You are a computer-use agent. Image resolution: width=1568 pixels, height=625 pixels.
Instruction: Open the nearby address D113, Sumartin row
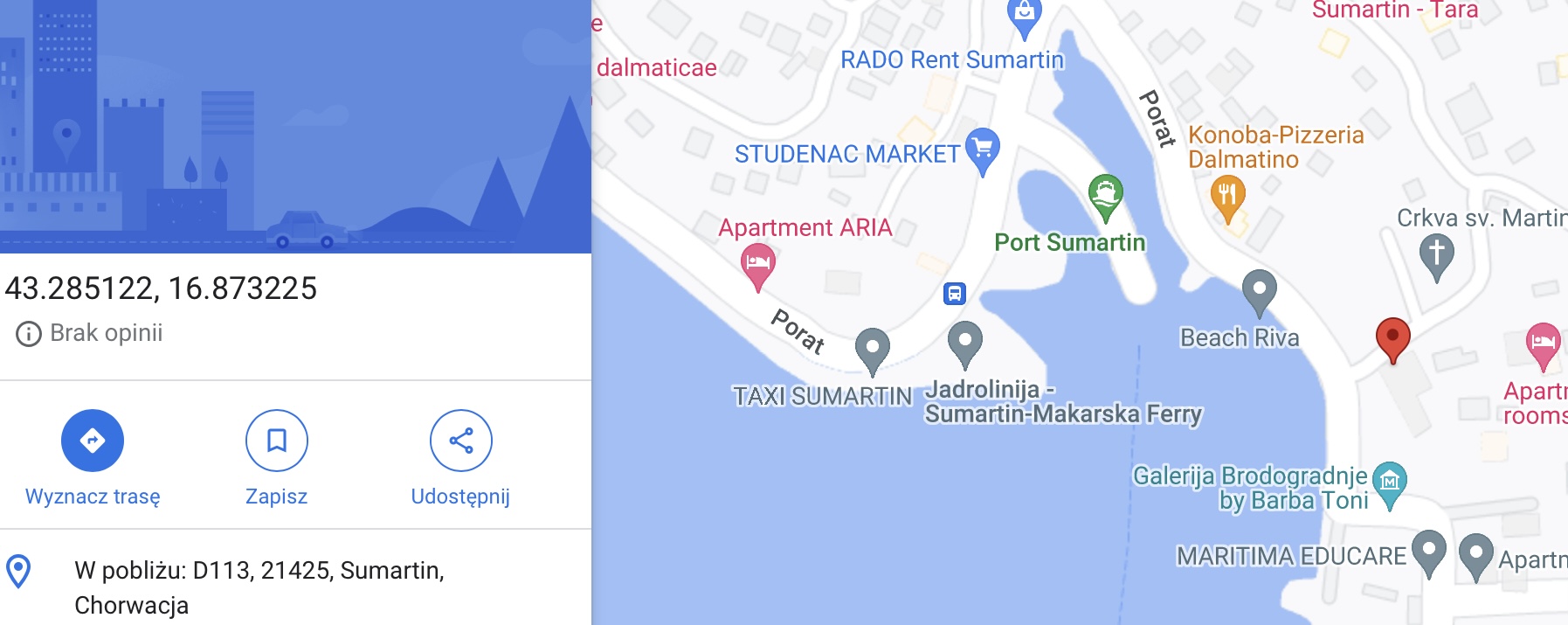click(259, 587)
